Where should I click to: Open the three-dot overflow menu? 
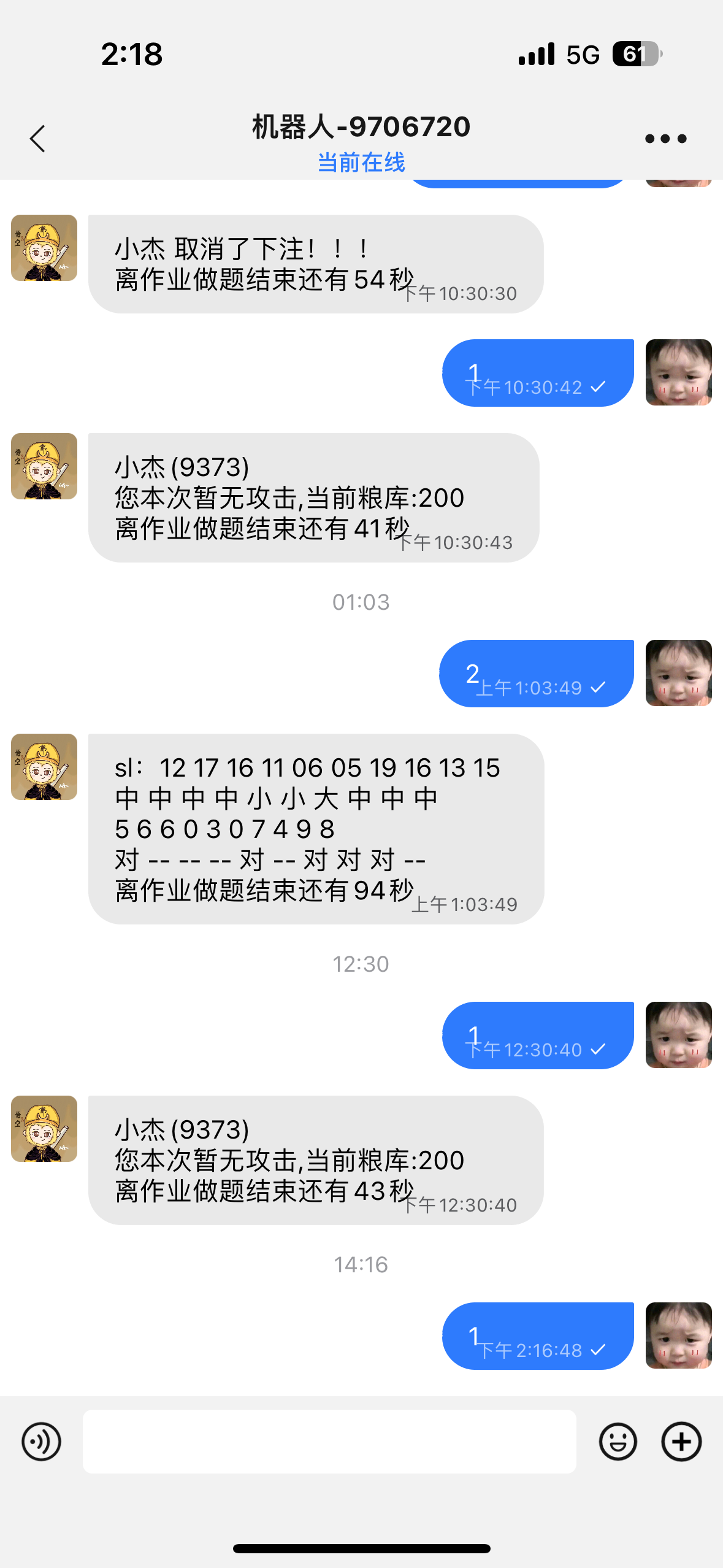[665, 139]
